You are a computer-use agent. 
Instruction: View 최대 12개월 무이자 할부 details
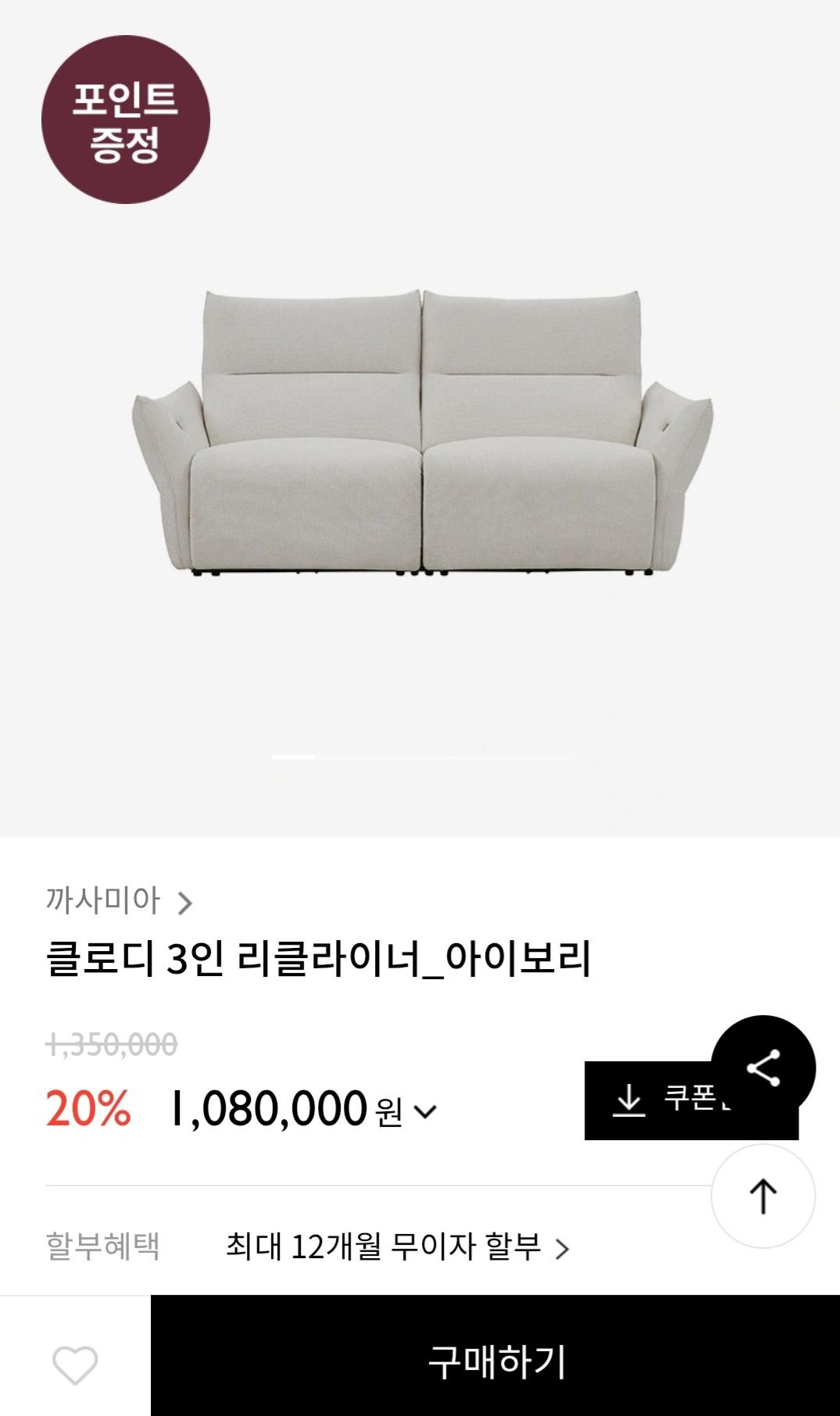(397, 1247)
